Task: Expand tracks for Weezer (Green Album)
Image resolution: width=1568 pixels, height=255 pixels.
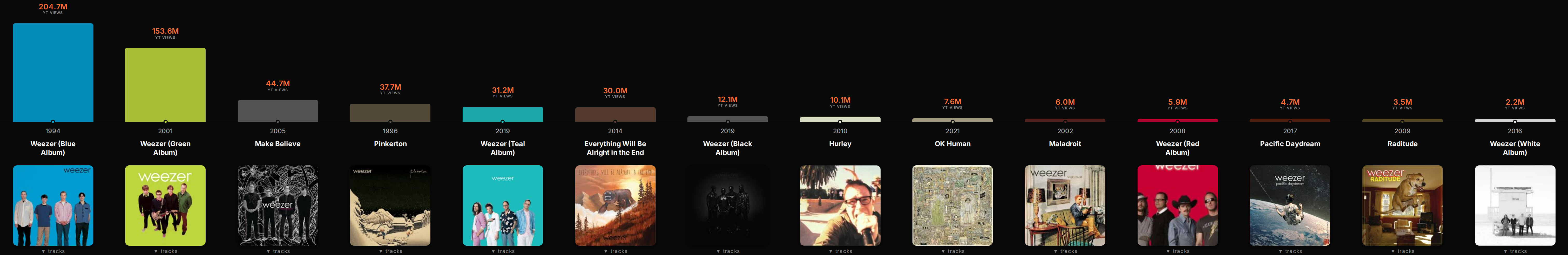Action: pos(166,251)
